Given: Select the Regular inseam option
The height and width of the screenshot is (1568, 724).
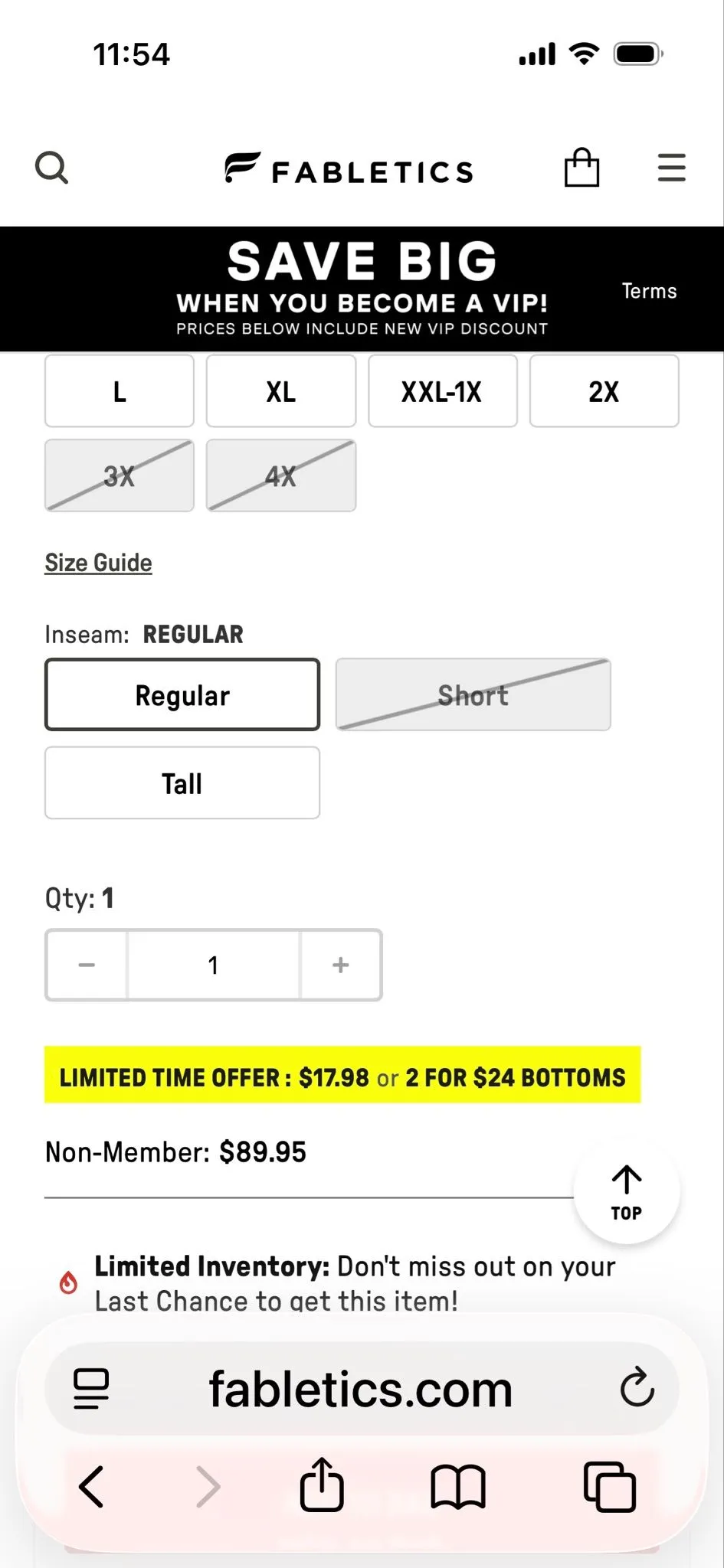Looking at the screenshot, I should point(182,694).
